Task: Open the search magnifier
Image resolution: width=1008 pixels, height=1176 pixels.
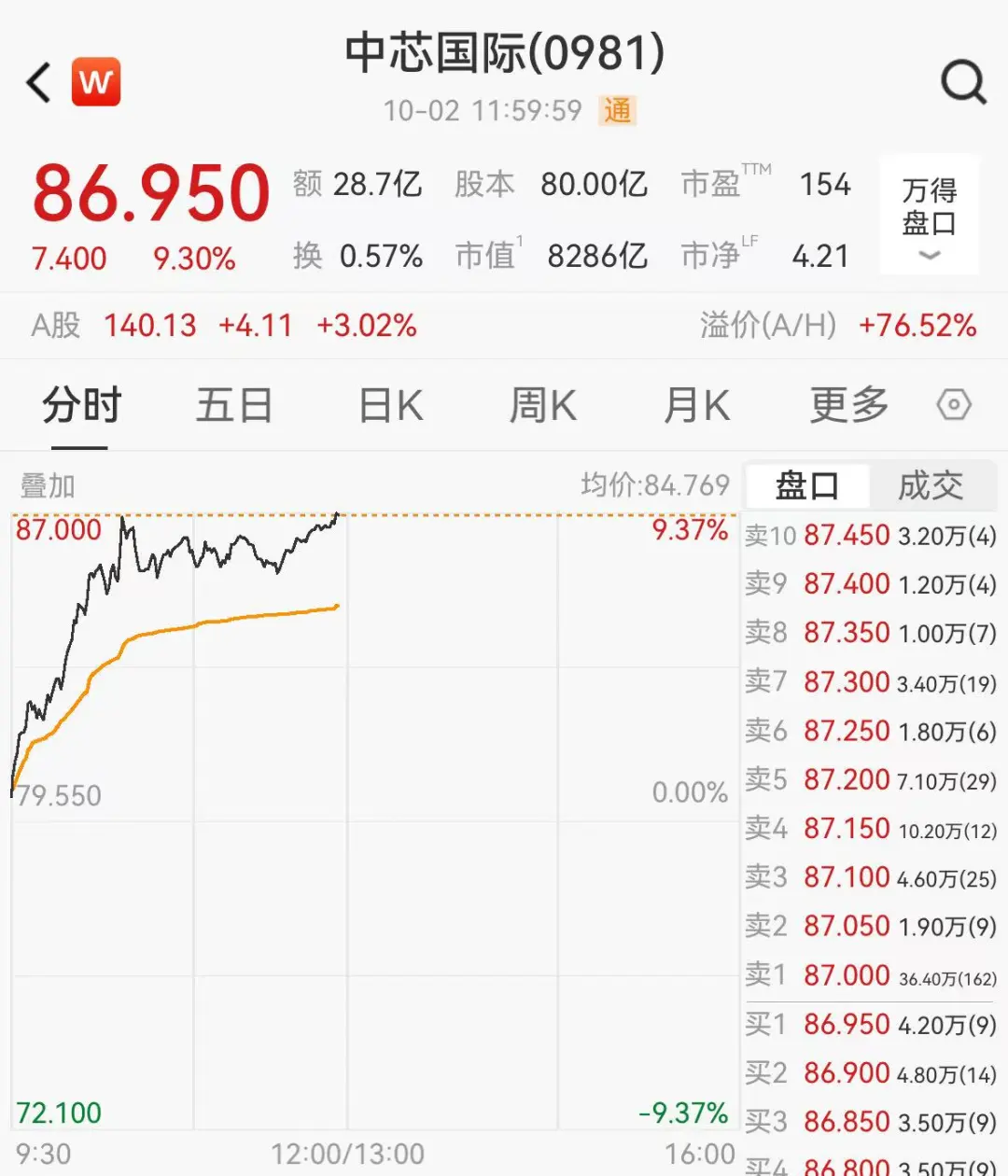Action: 960,82
